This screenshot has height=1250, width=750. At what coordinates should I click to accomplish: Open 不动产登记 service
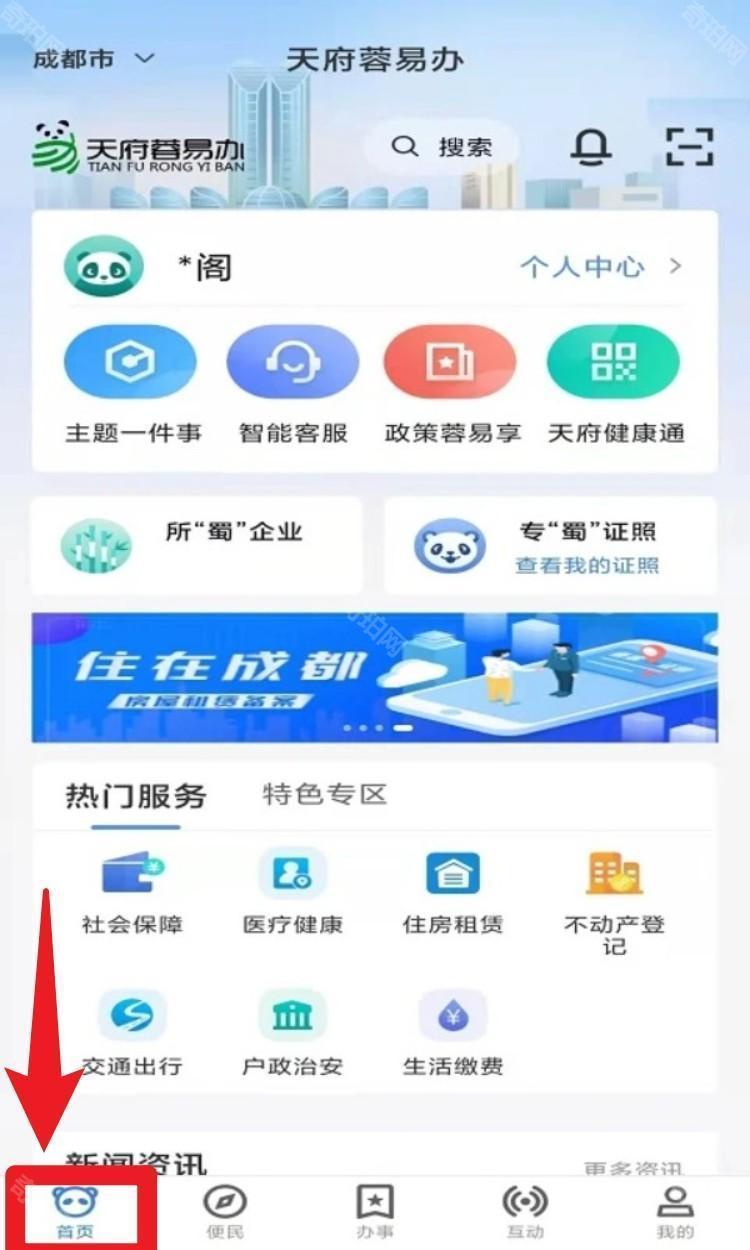point(614,895)
